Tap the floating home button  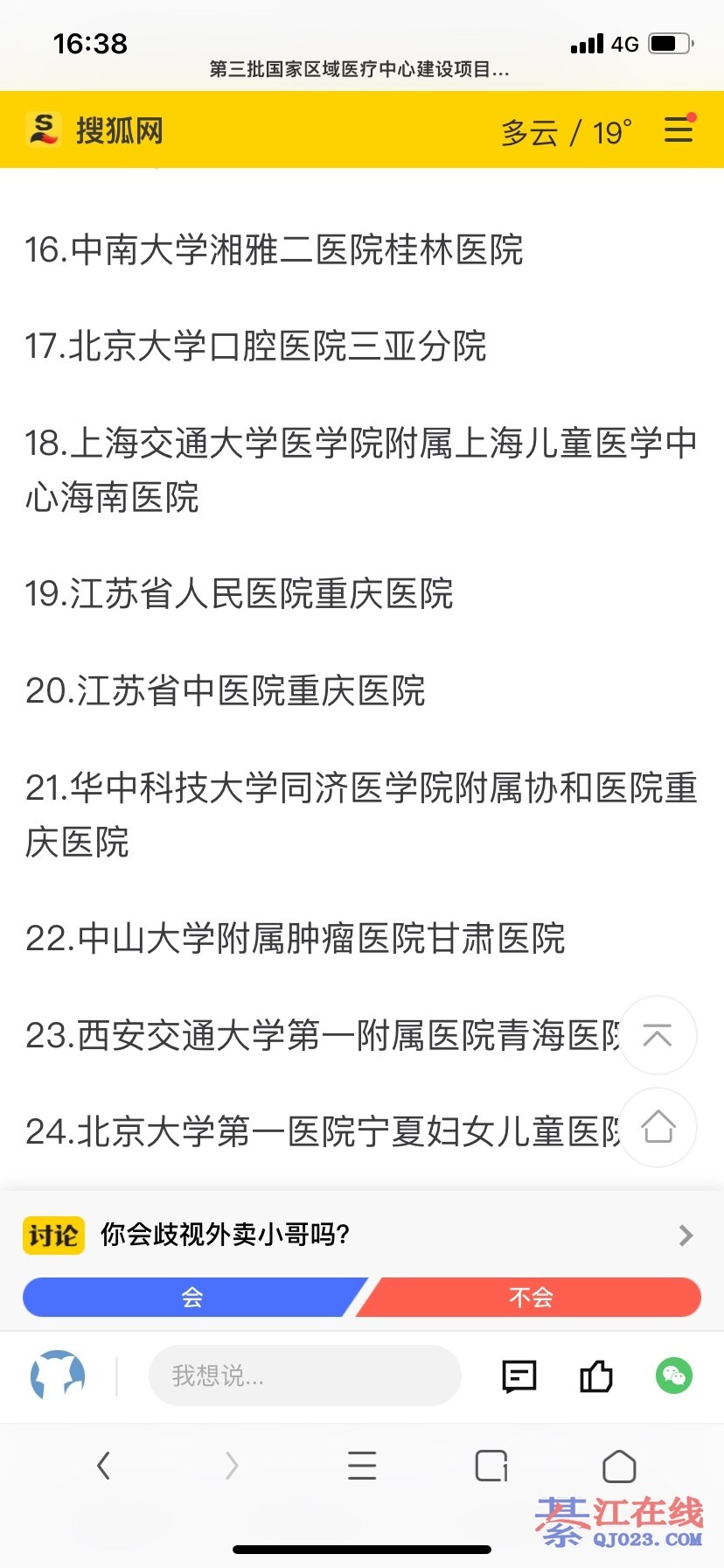click(658, 1127)
